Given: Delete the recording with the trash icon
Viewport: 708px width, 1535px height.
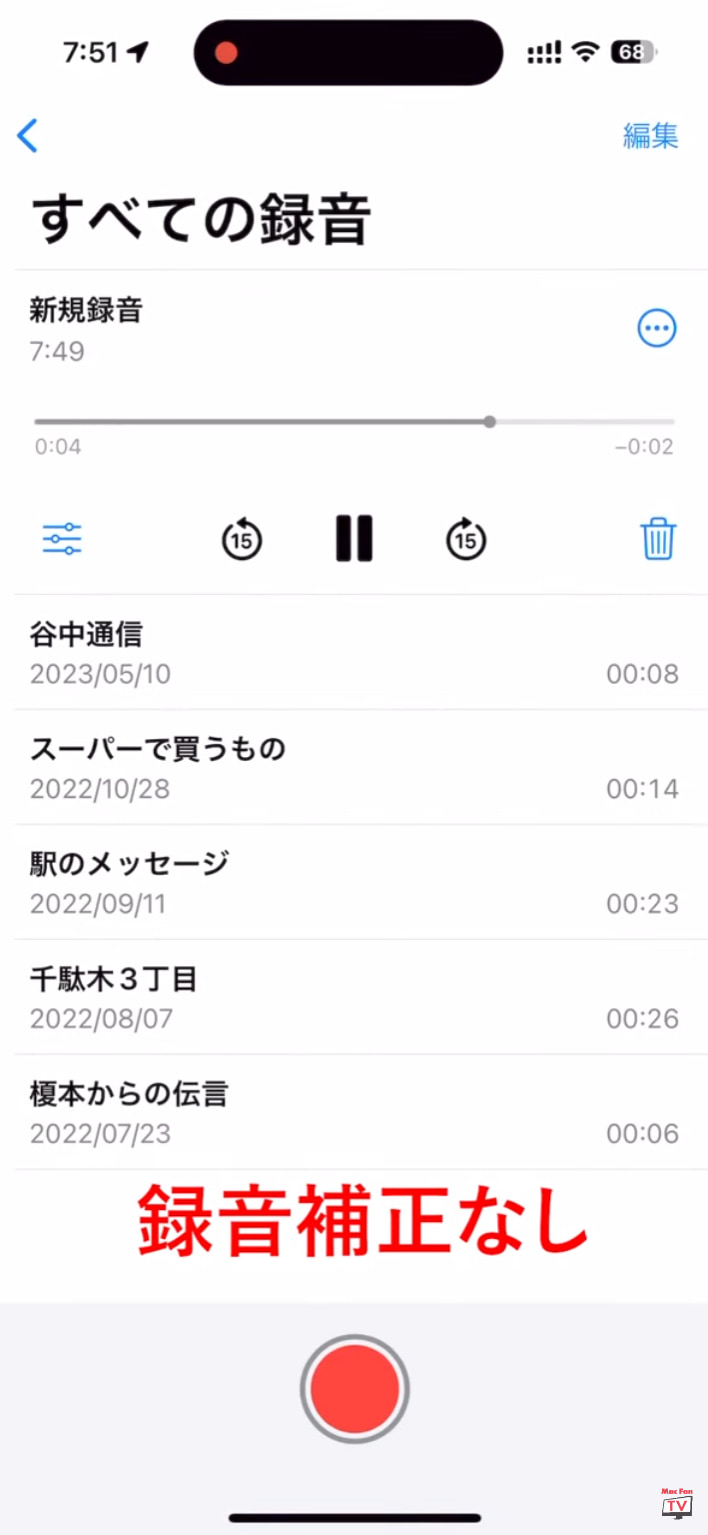Looking at the screenshot, I should point(658,539).
